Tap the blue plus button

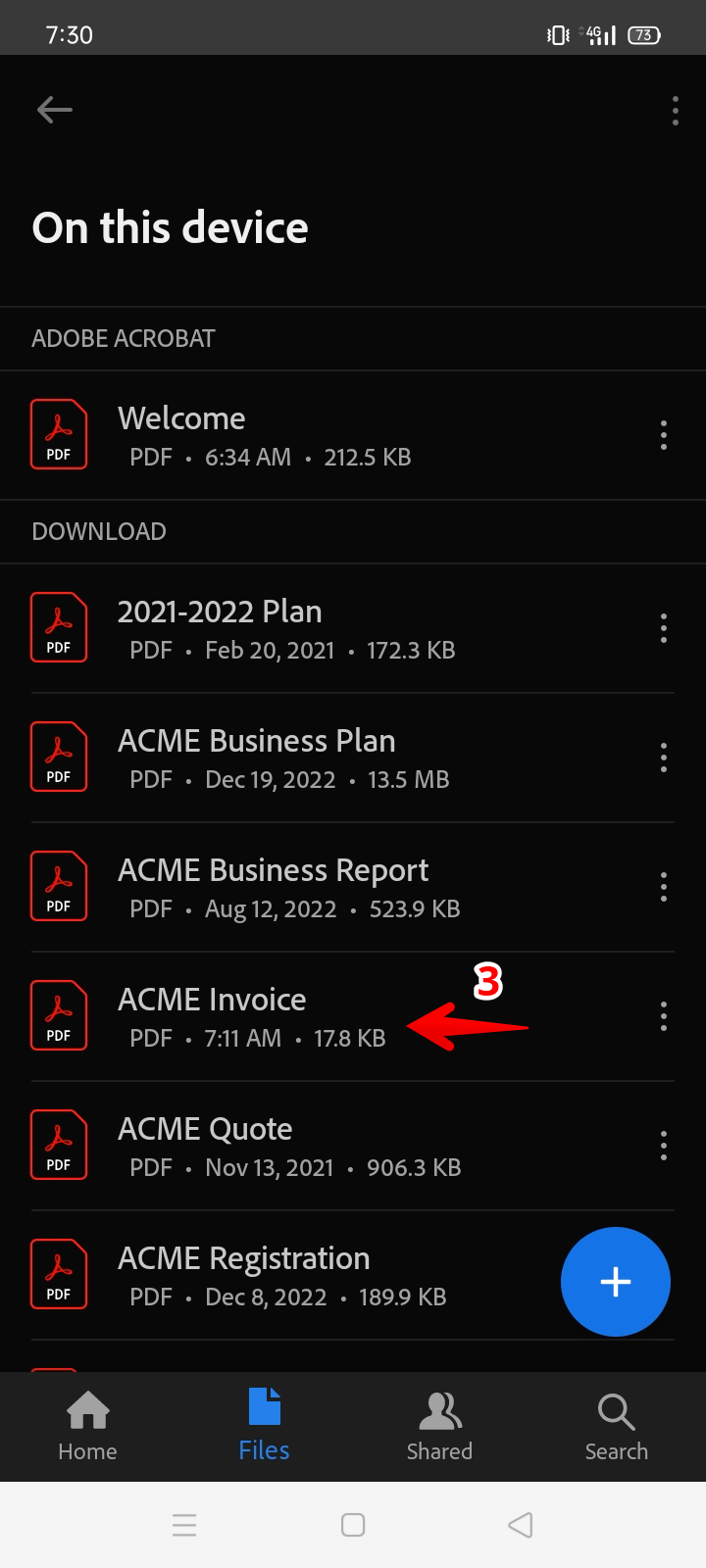[x=616, y=1282]
